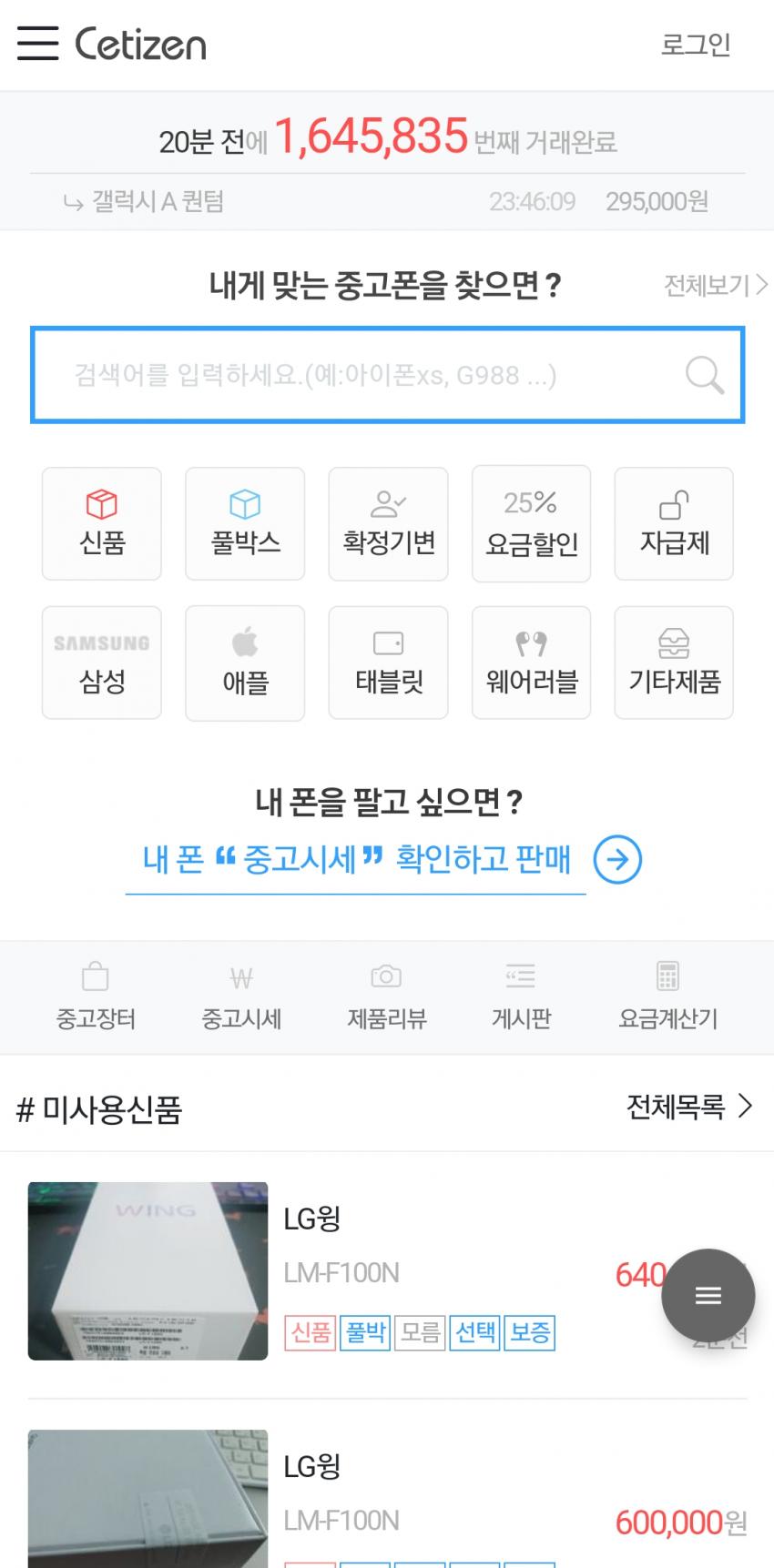Viewport: 774px width, 1568px height.
Task: Open the 태블릿 category
Action: [x=388, y=663]
